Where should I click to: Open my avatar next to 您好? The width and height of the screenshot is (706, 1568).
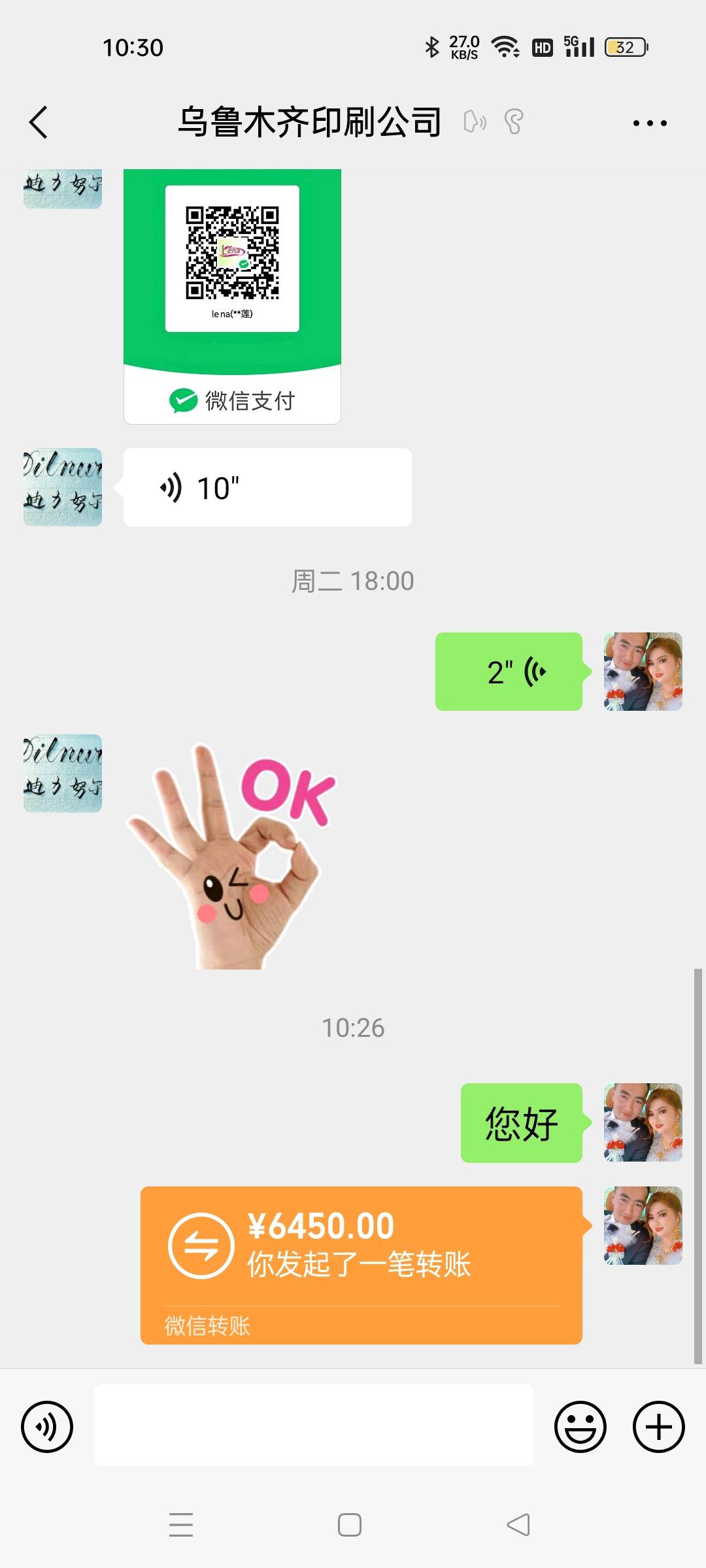point(643,1122)
